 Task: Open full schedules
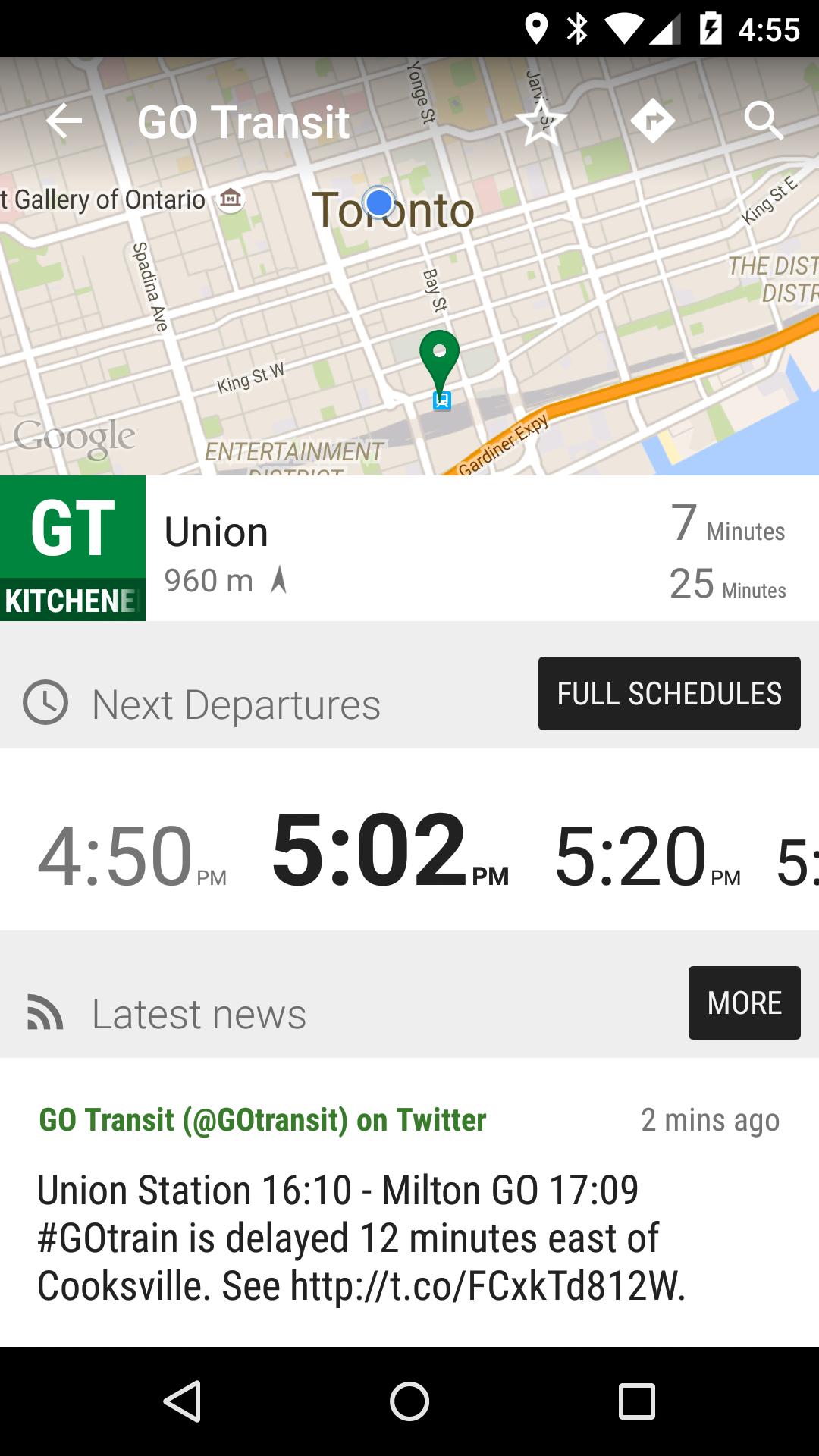pyautogui.click(x=669, y=693)
